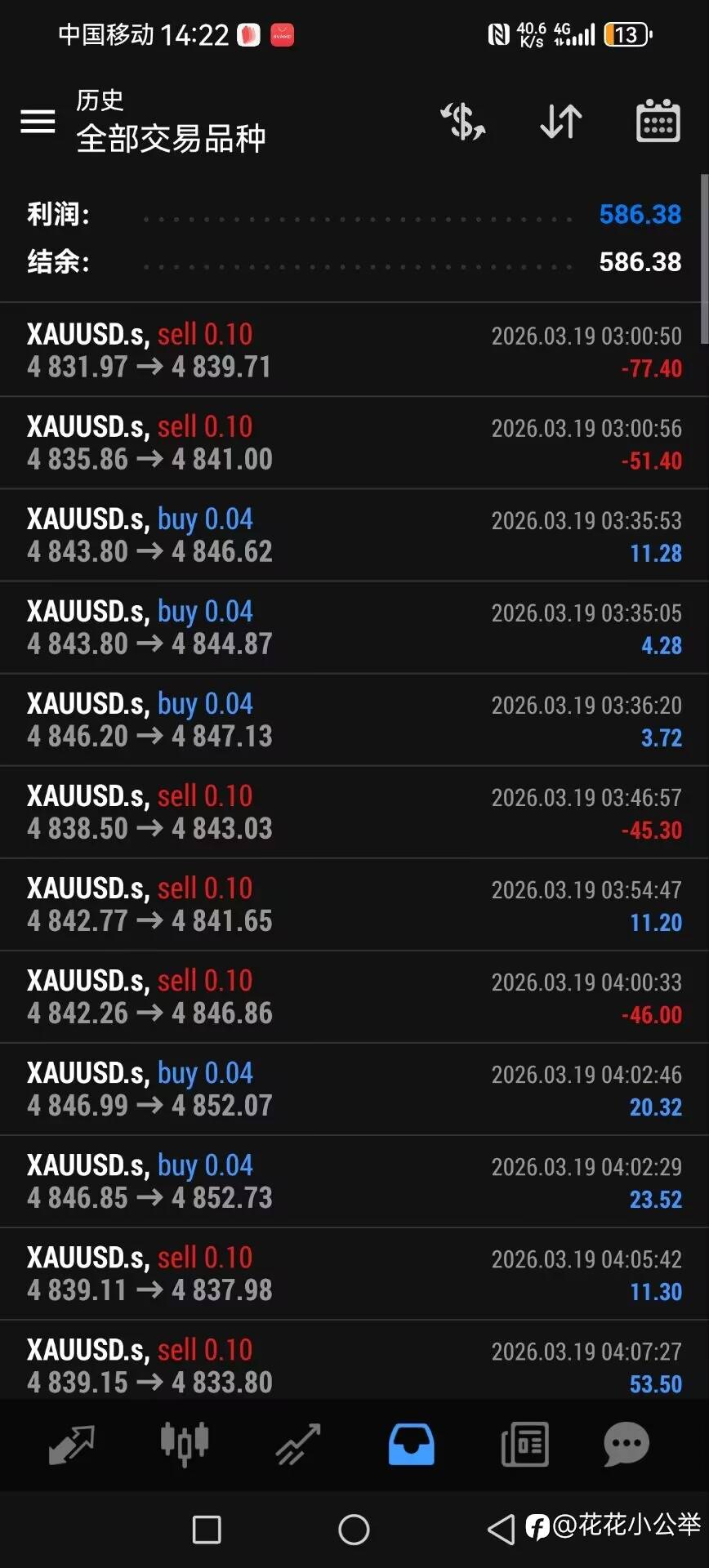Open the Trade positions screen
Screen dimensions: 709x1568
(x=297, y=1444)
